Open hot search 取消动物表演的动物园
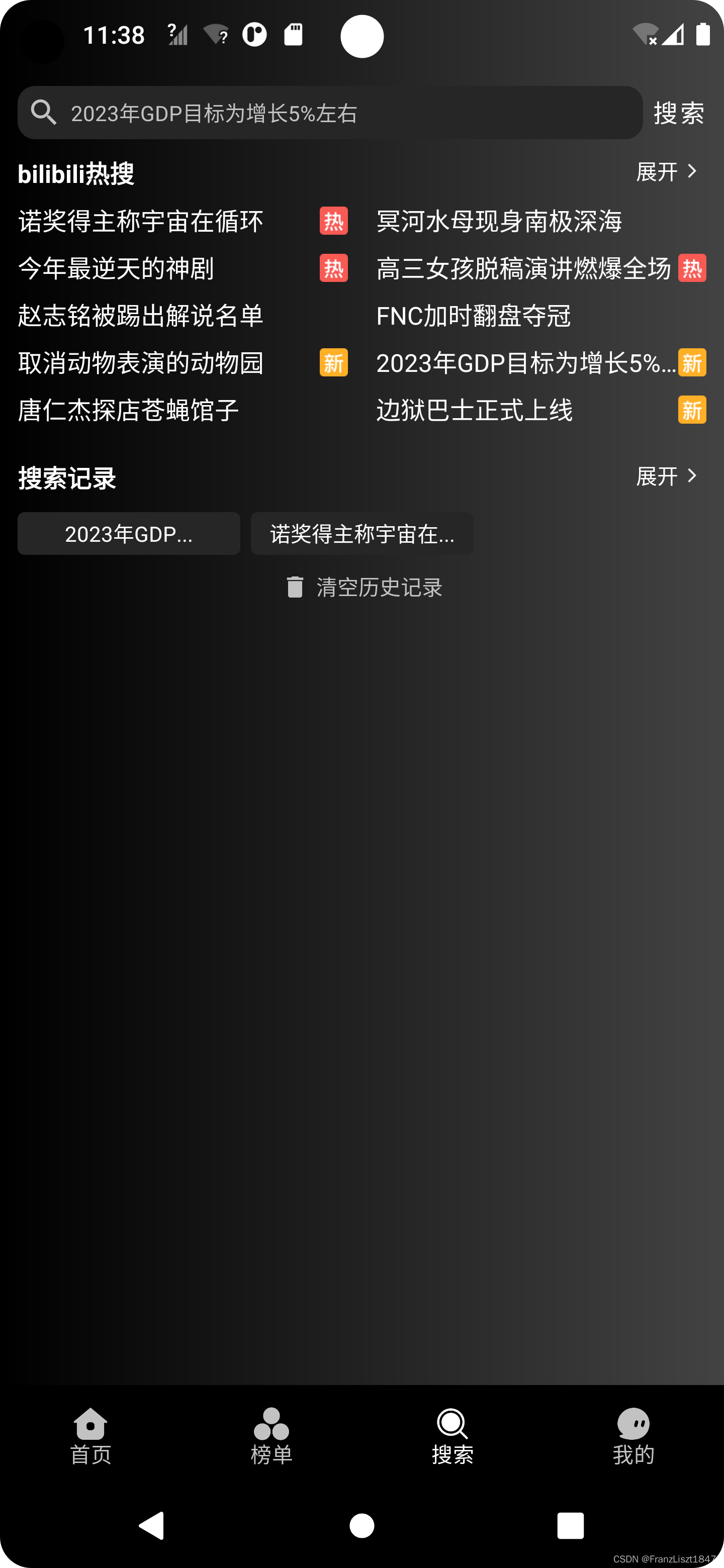Screen dimensions: 724x1568 point(183,363)
